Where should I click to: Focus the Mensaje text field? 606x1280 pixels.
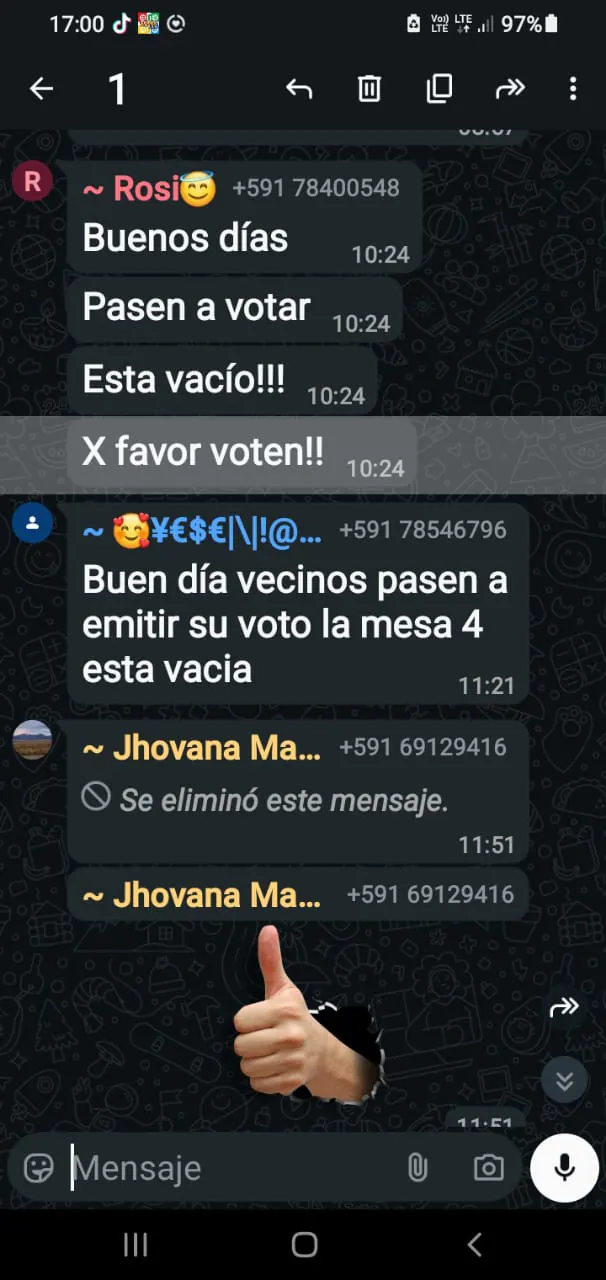pyautogui.click(x=230, y=1168)
